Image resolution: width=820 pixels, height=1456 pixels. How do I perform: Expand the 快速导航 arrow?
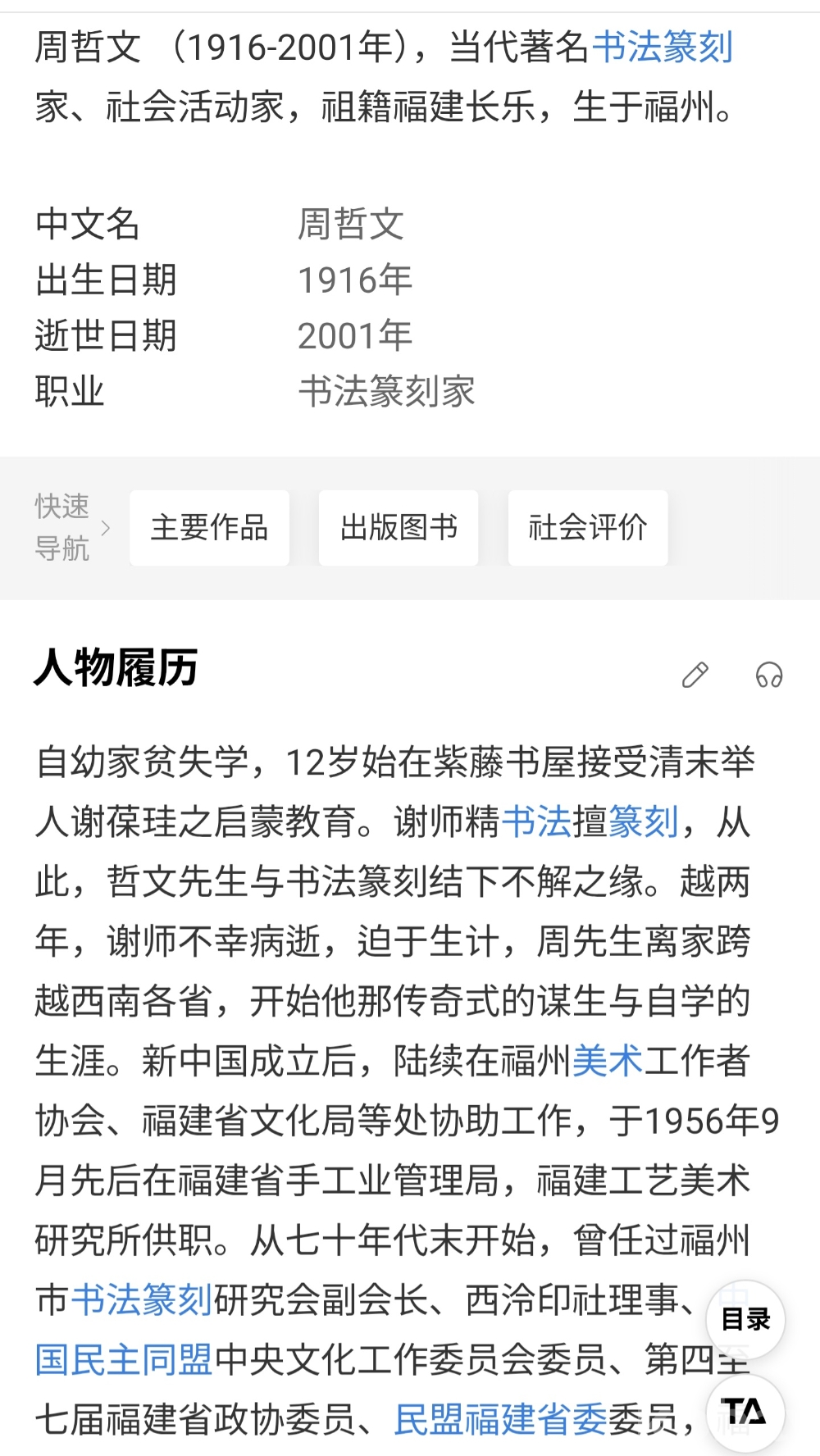point(105,527)
